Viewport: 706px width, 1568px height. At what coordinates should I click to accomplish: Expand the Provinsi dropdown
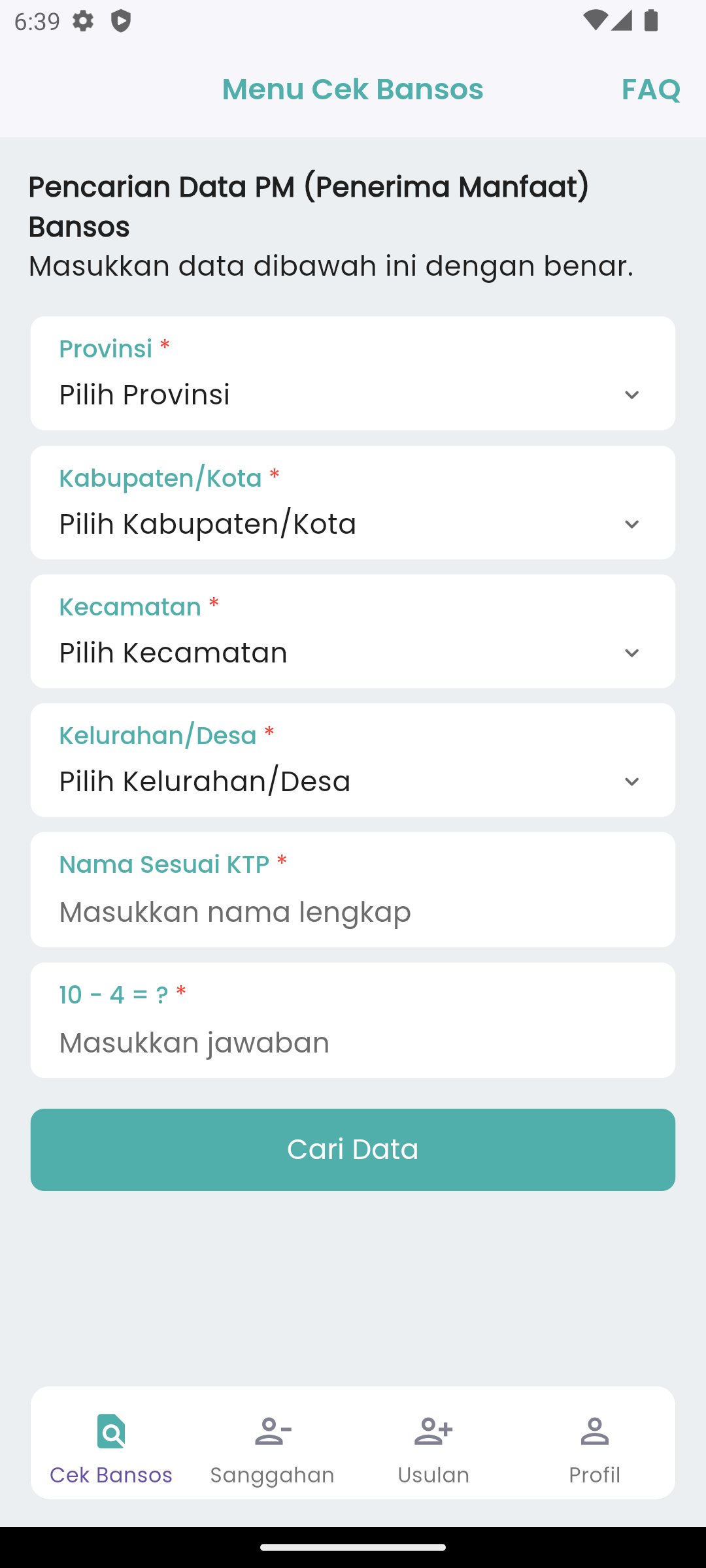(x=352, y=394)
